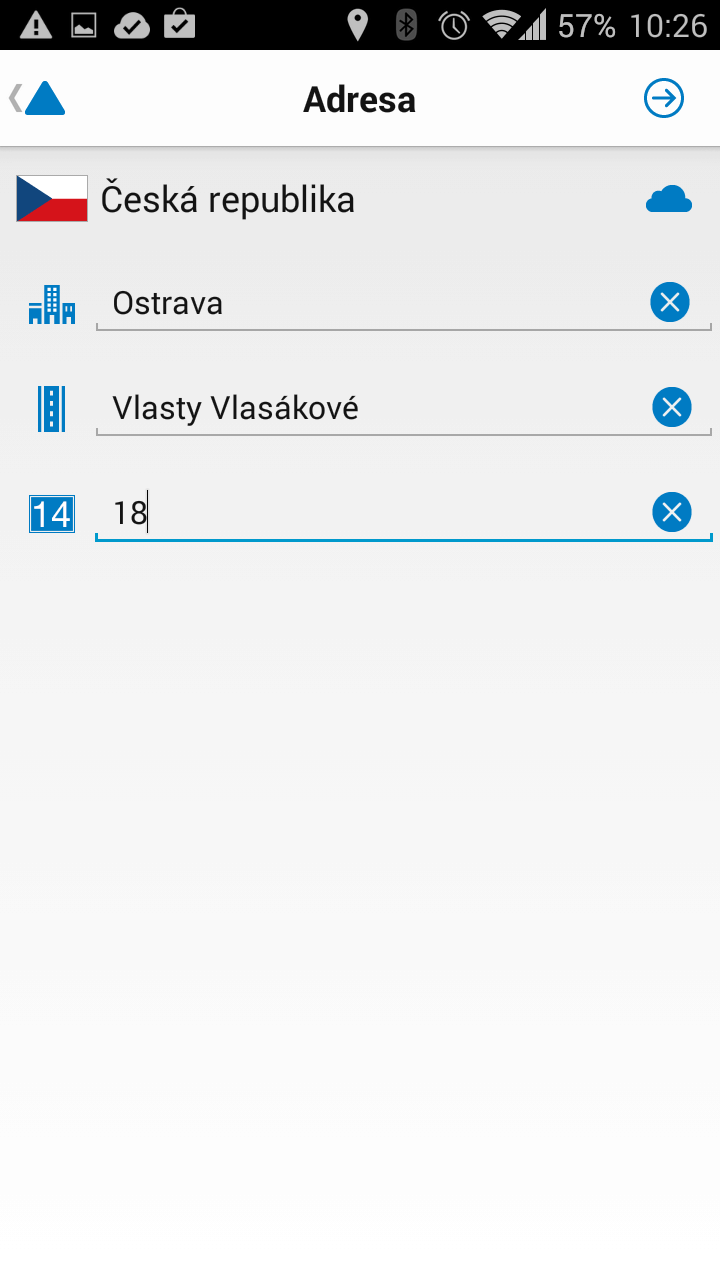
Task: Edit the city field showing Ostrava
Action: click(x=370, y=303)
